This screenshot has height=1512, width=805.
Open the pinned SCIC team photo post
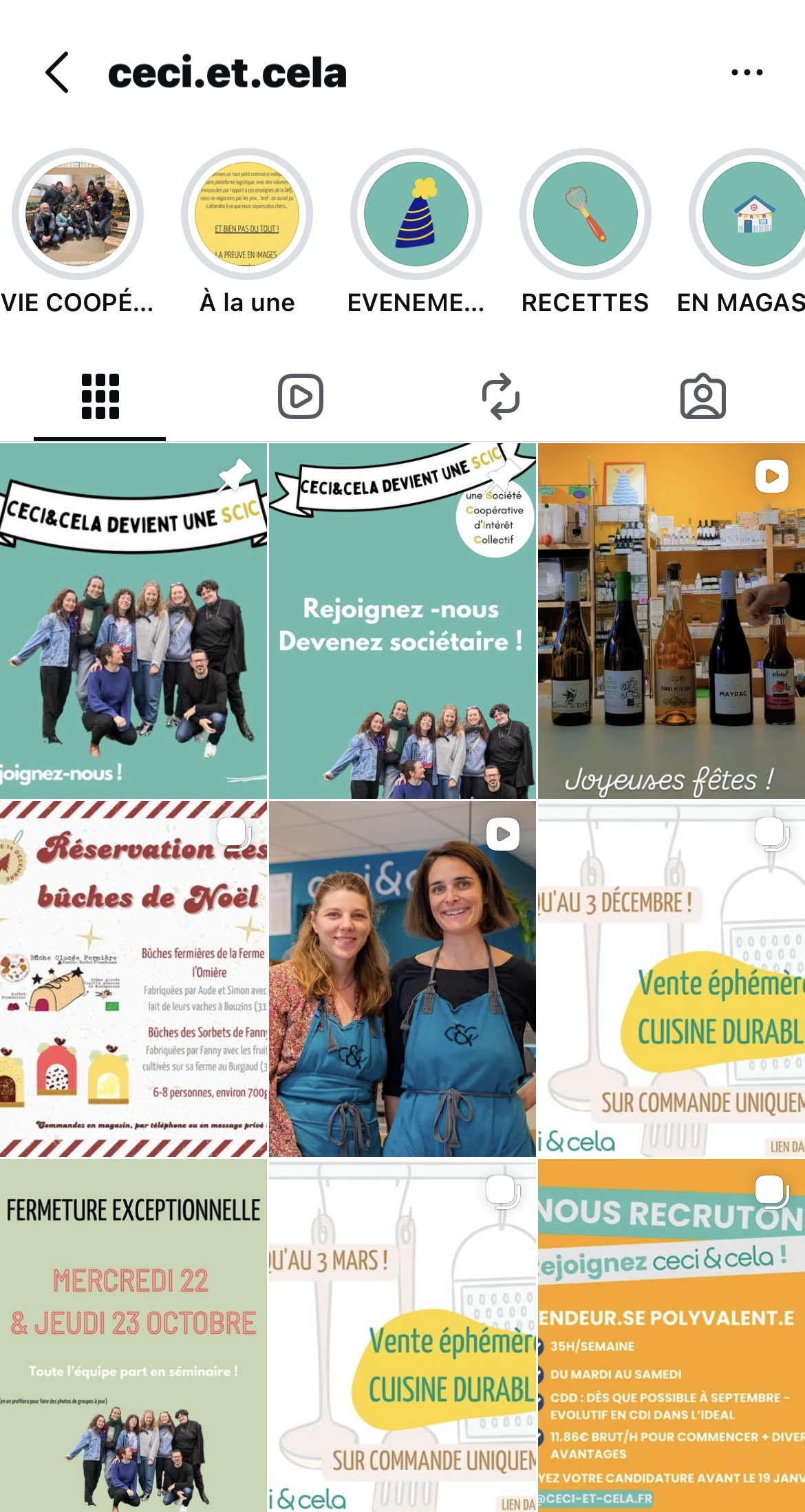click(x=133, y=621)
